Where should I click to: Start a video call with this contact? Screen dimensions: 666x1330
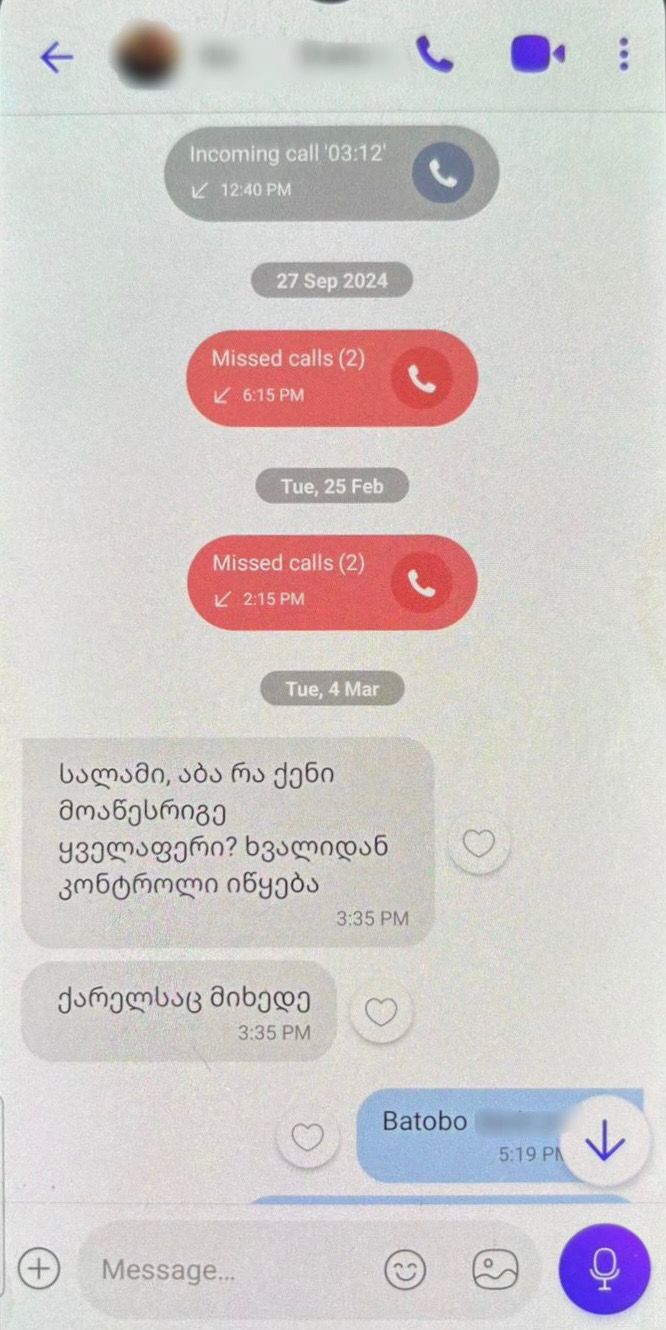[537, 54]
